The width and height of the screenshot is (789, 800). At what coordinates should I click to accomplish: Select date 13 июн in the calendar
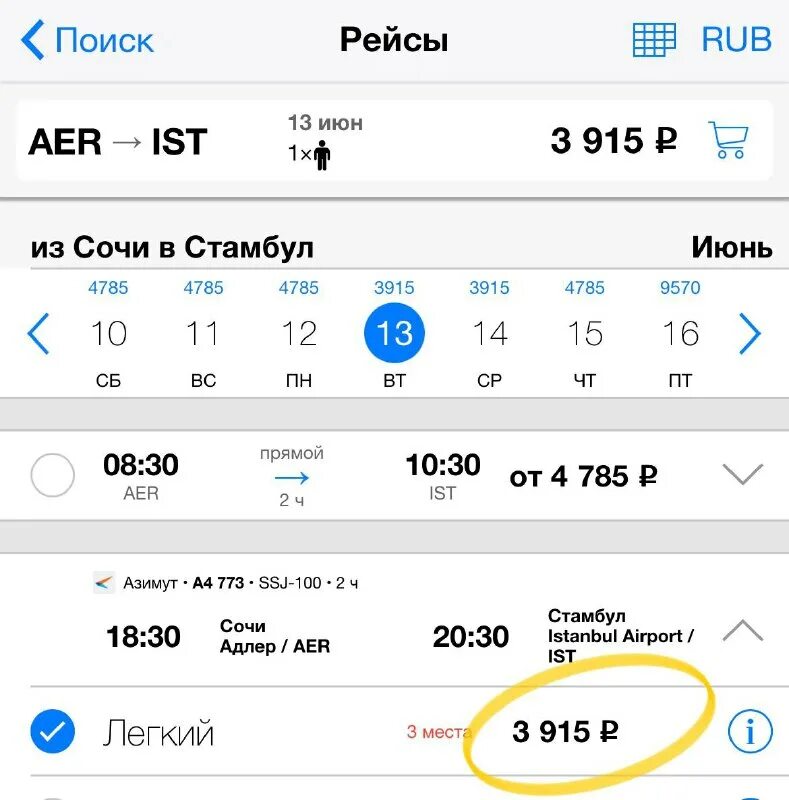point(395,333)
